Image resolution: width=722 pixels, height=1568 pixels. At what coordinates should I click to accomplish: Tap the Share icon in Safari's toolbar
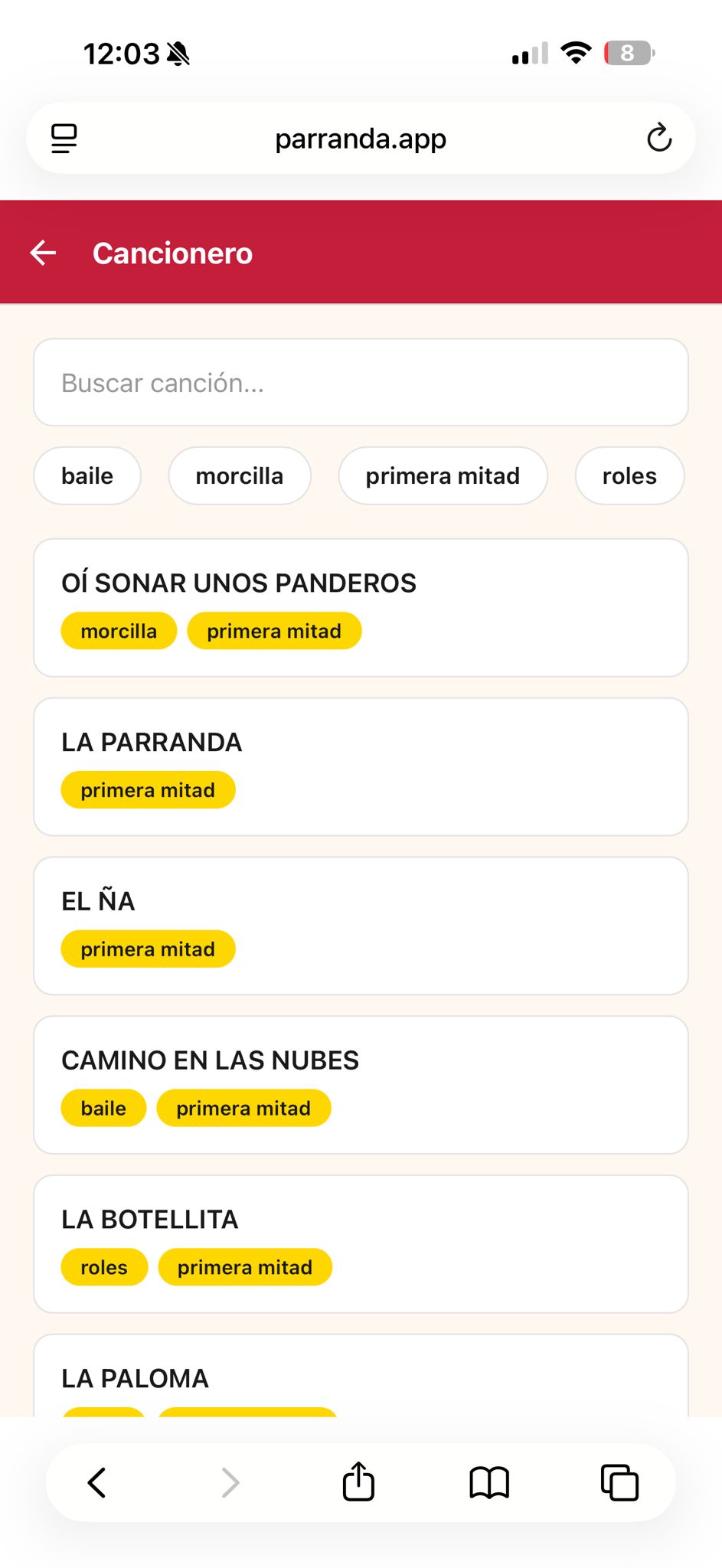tap(358, 1481)
